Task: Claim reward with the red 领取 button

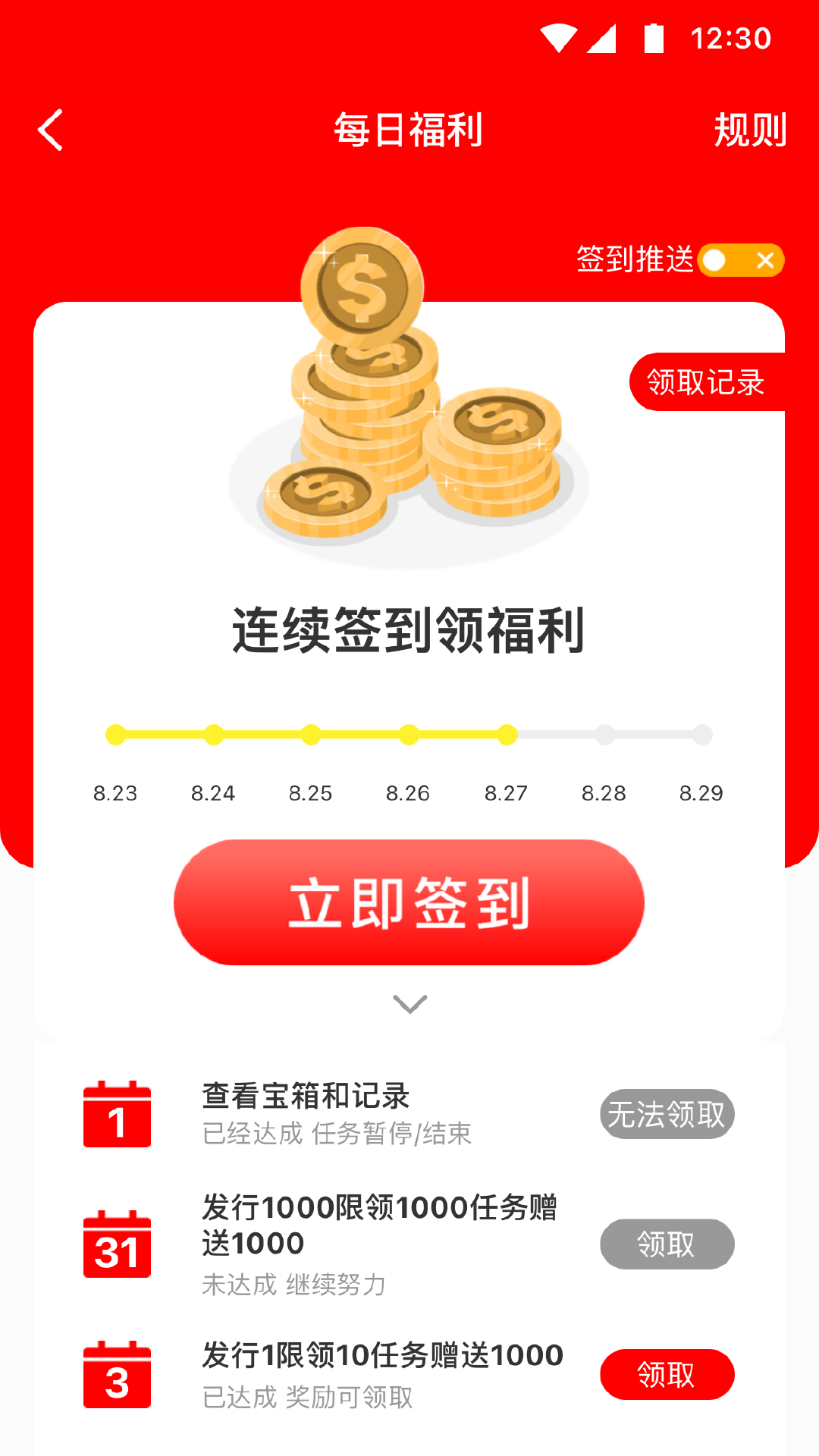Action: 667,1374
